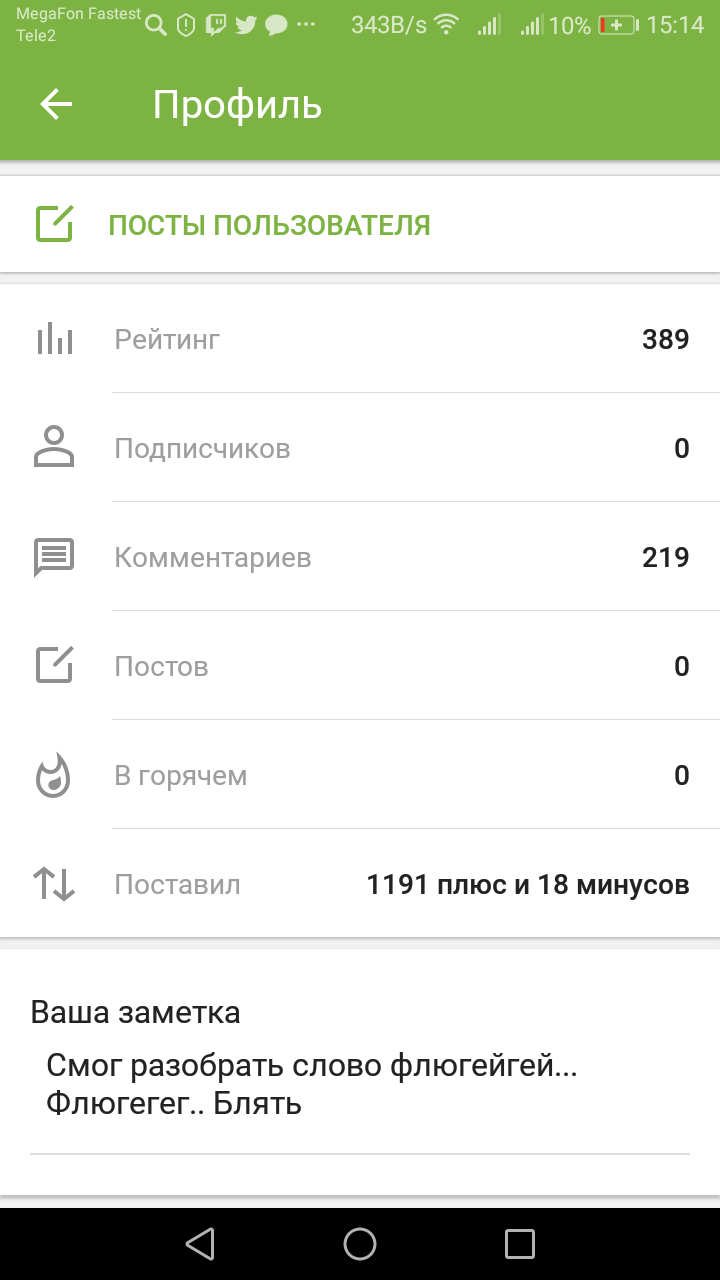Open recent apps

click(520, 1244)
